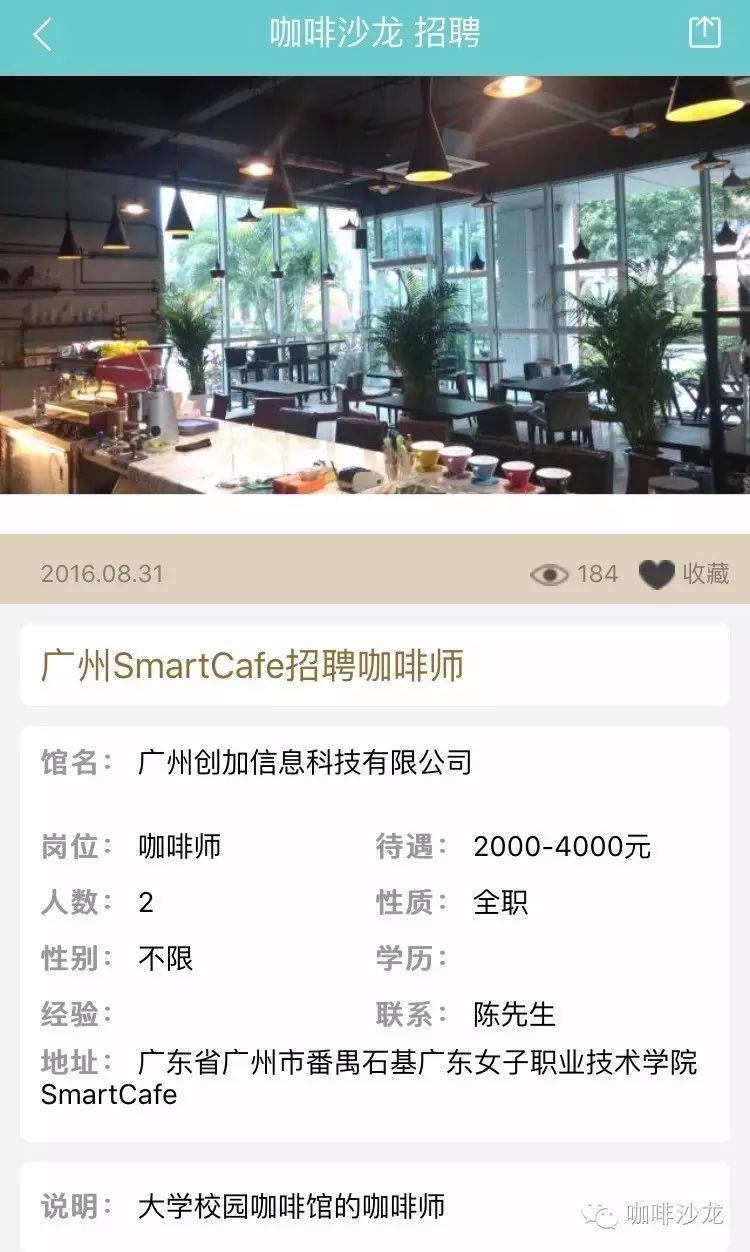Share this job posting
Image resolution: width=750 pixels, height=1252 pixels.
point(704,33)
